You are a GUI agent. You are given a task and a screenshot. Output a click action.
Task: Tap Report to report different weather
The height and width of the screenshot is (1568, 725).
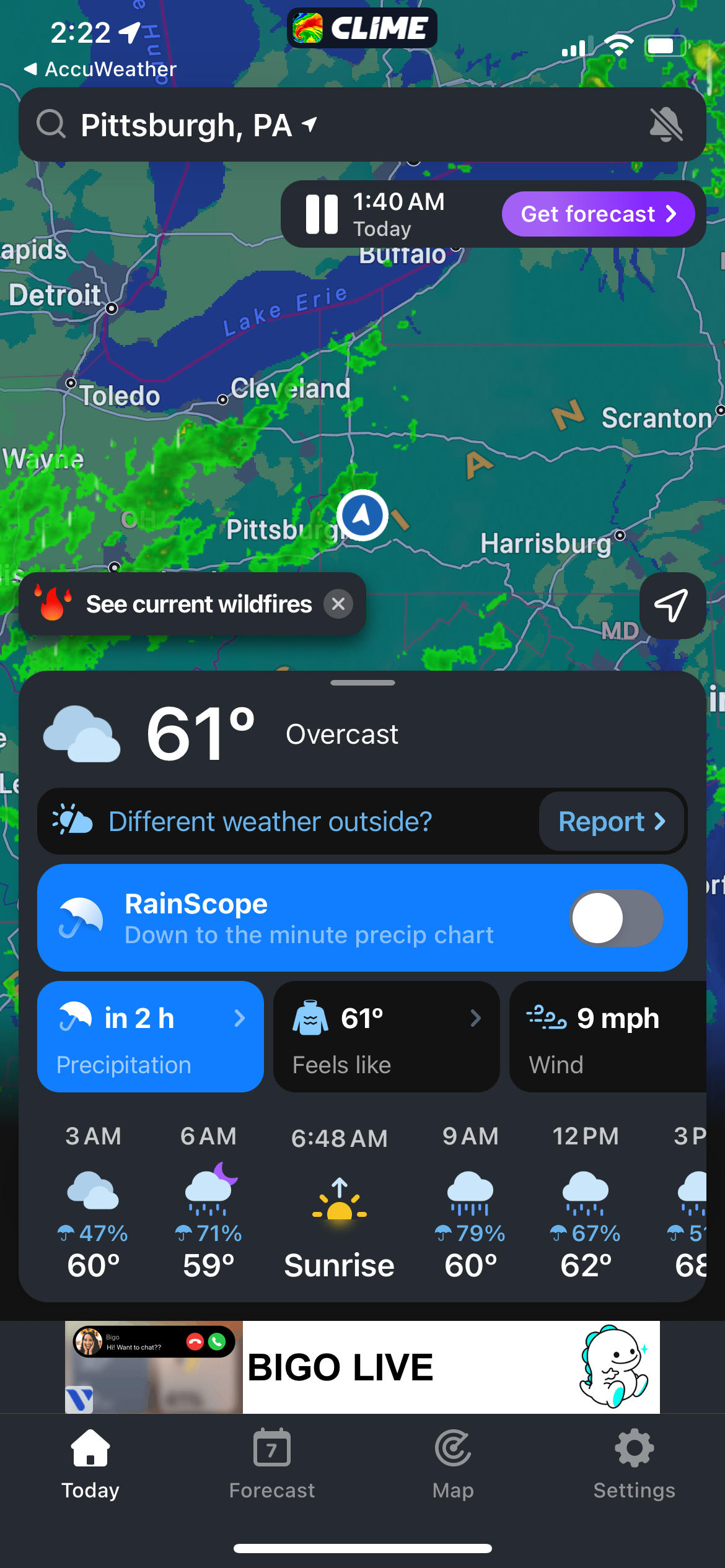pos(611,821)
